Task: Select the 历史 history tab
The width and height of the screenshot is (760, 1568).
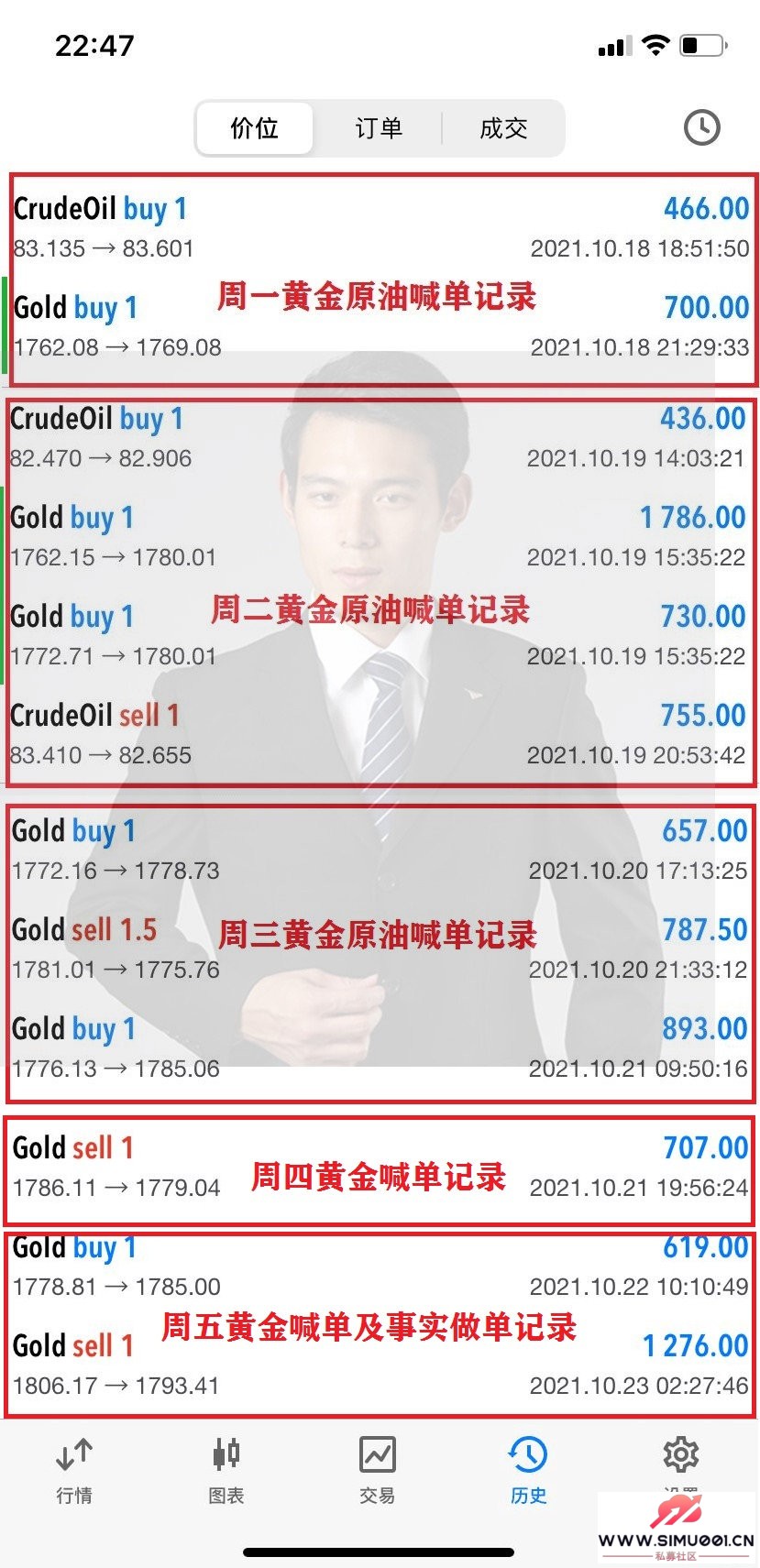Action: [528, 1469]
